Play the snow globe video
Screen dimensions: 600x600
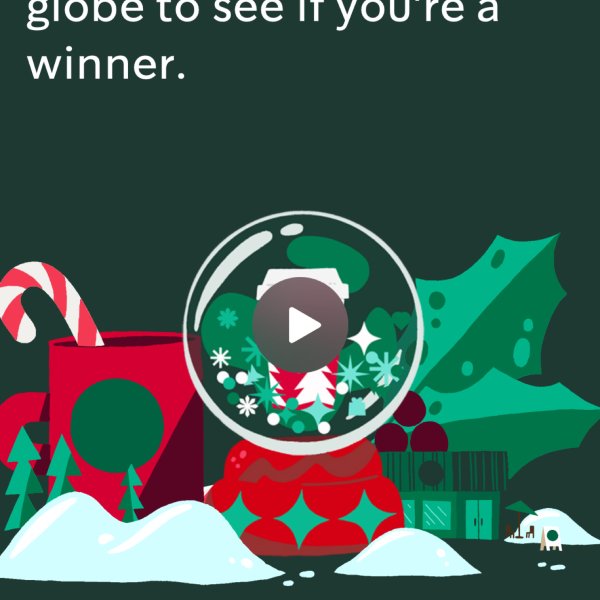[x=300, y=325]
